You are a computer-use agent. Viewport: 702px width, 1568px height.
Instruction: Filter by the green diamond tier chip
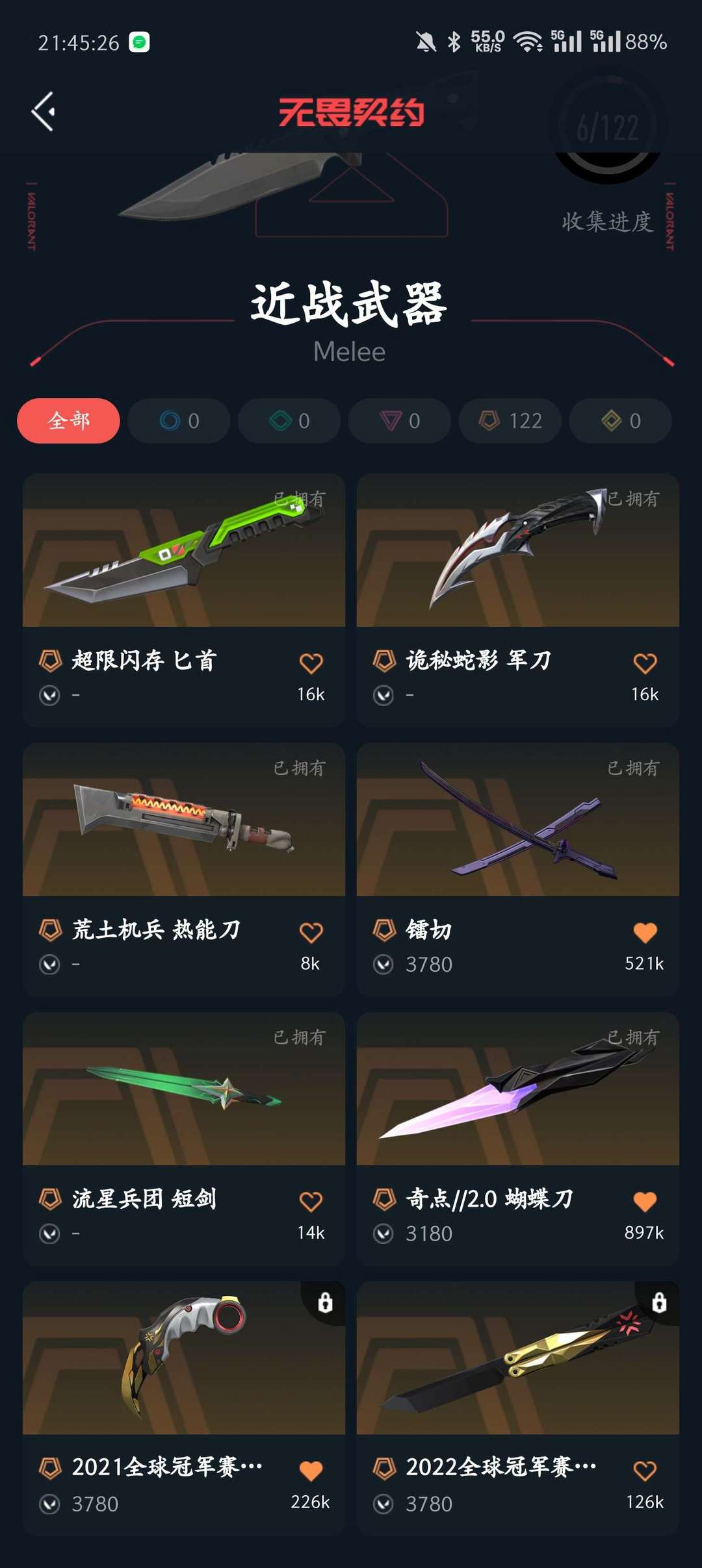click(289, 421)
